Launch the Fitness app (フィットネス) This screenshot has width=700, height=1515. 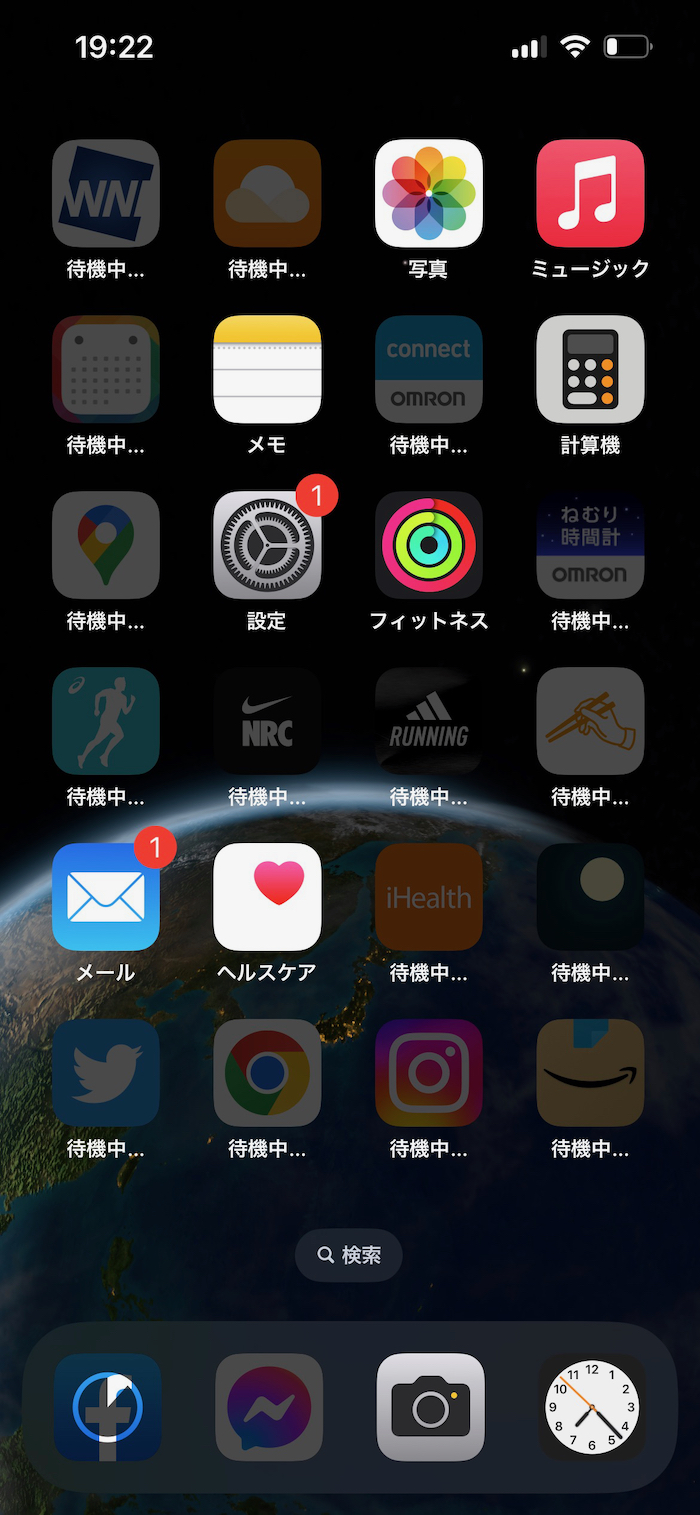point(429,545)
